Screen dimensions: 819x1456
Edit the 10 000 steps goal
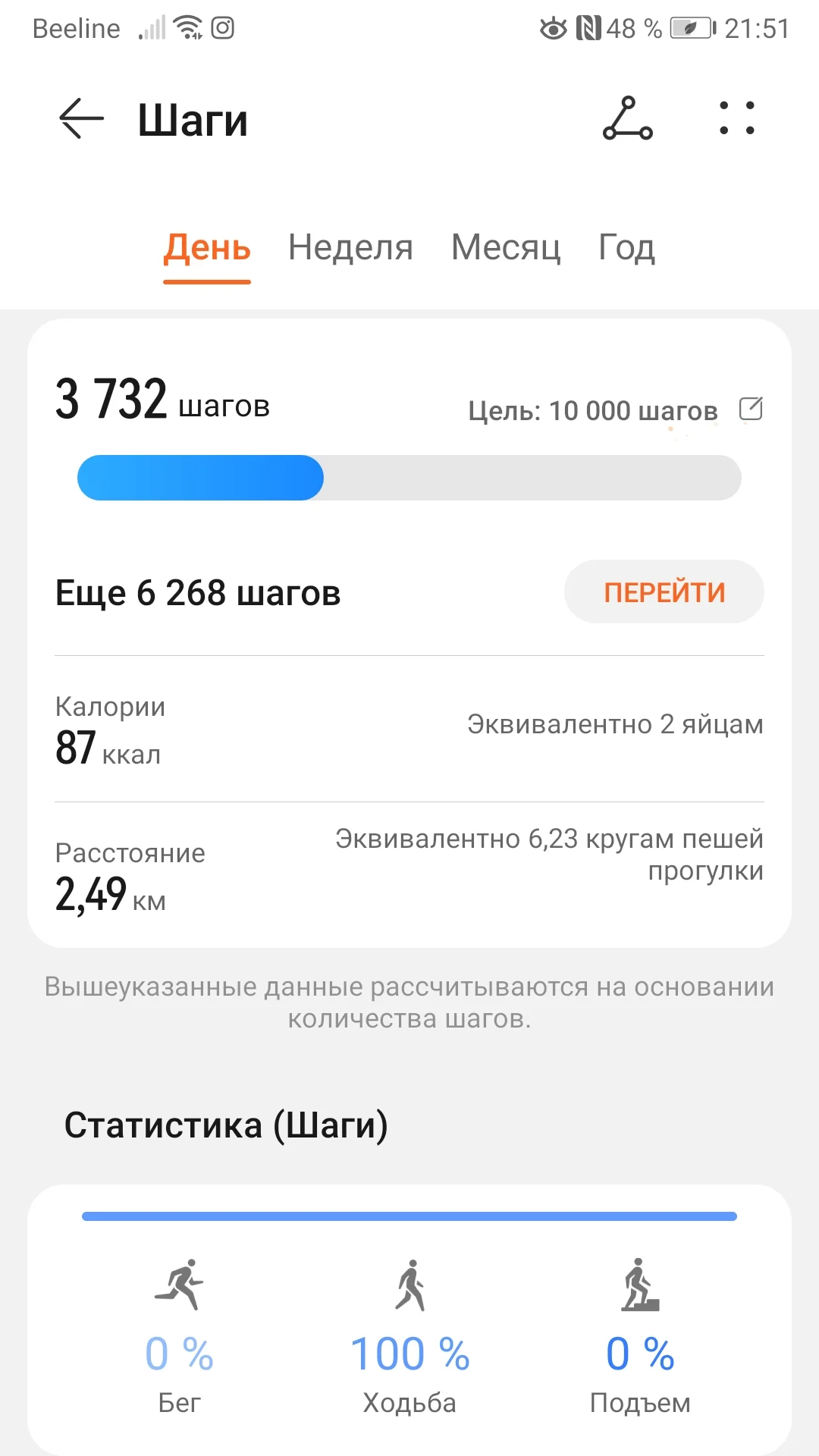pyautogui.click(x=751, y=409)
